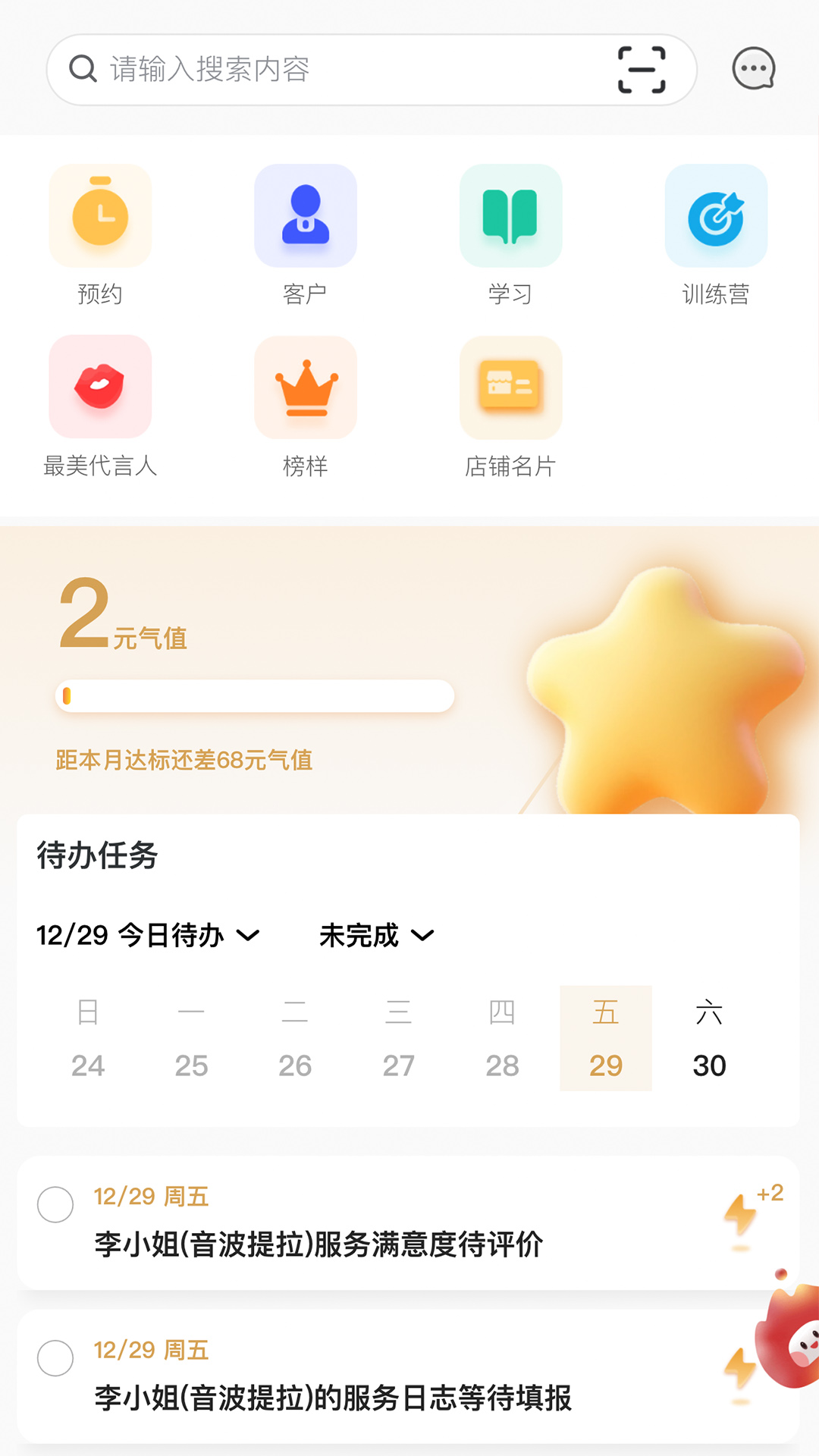Select Sunday the 24th in calendar

click(88, 1039)
